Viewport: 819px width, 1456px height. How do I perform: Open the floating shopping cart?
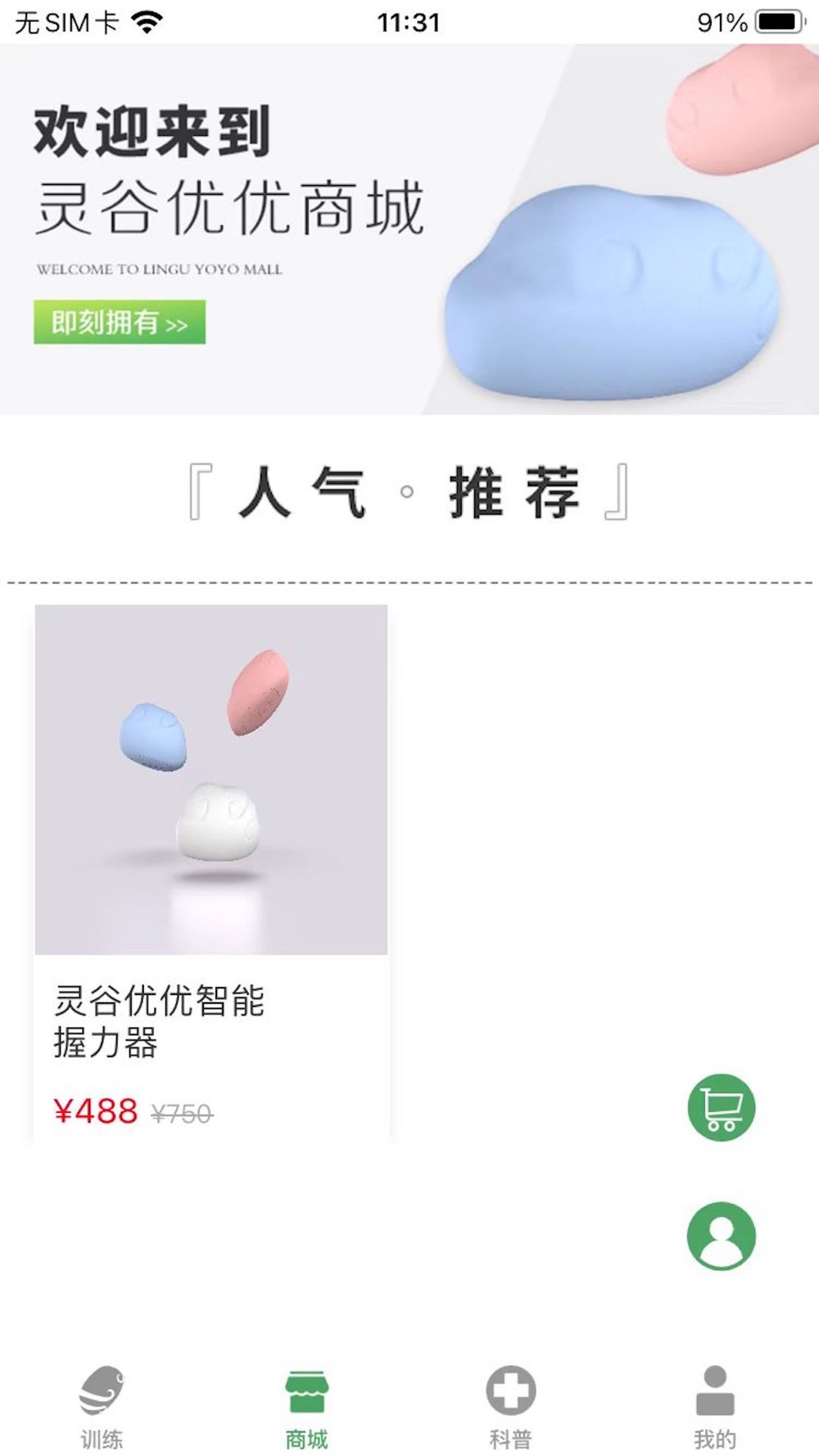pyautogui.click(x=721, y=1107)
